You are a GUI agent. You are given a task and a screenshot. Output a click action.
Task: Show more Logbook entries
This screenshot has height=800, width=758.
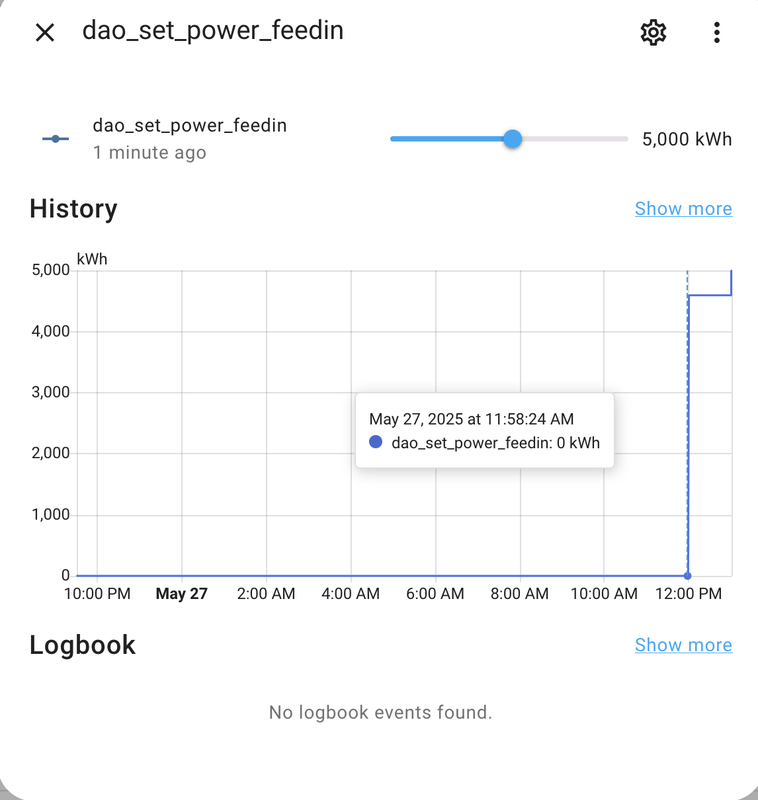pyautogui.click(x=683, y=645)
